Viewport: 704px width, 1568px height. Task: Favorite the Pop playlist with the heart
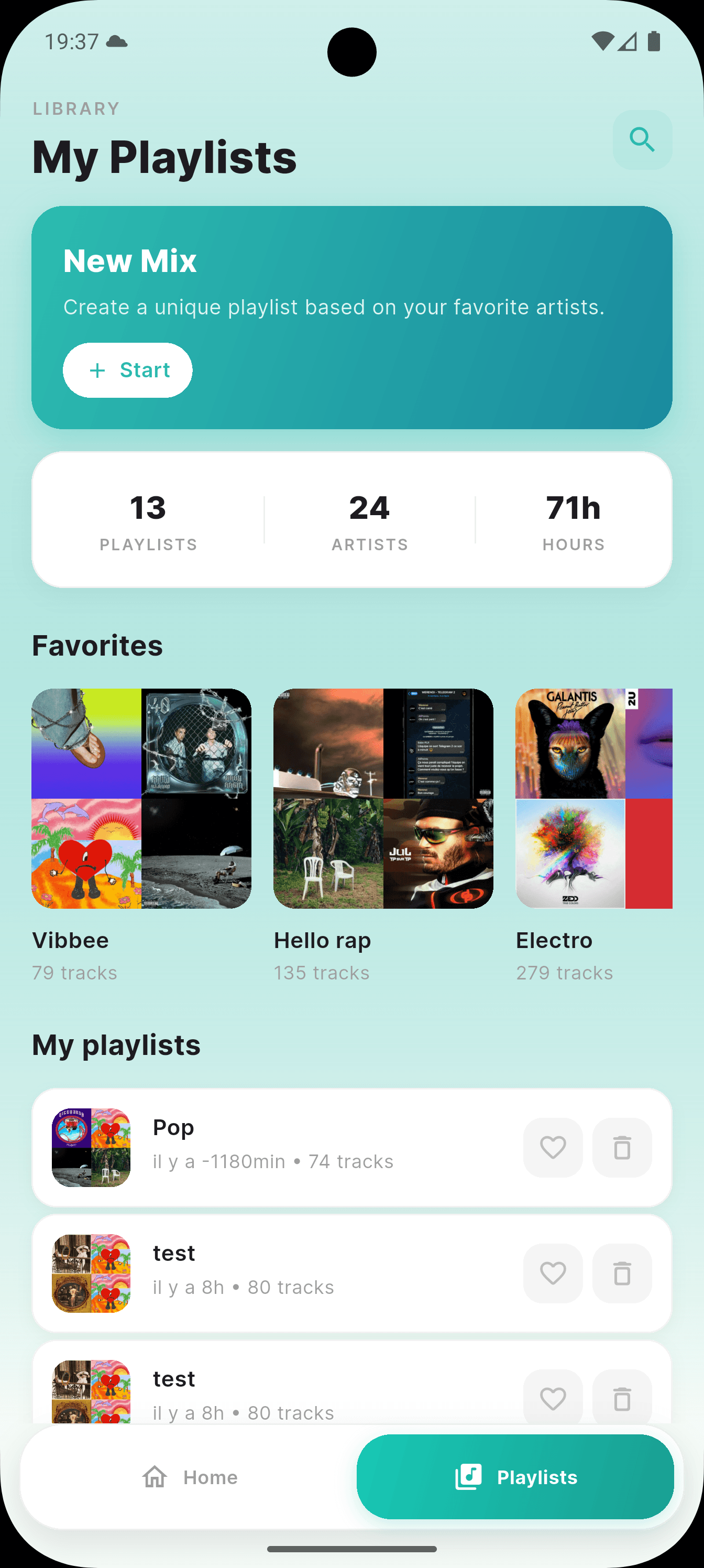[x=553, y=1147]
